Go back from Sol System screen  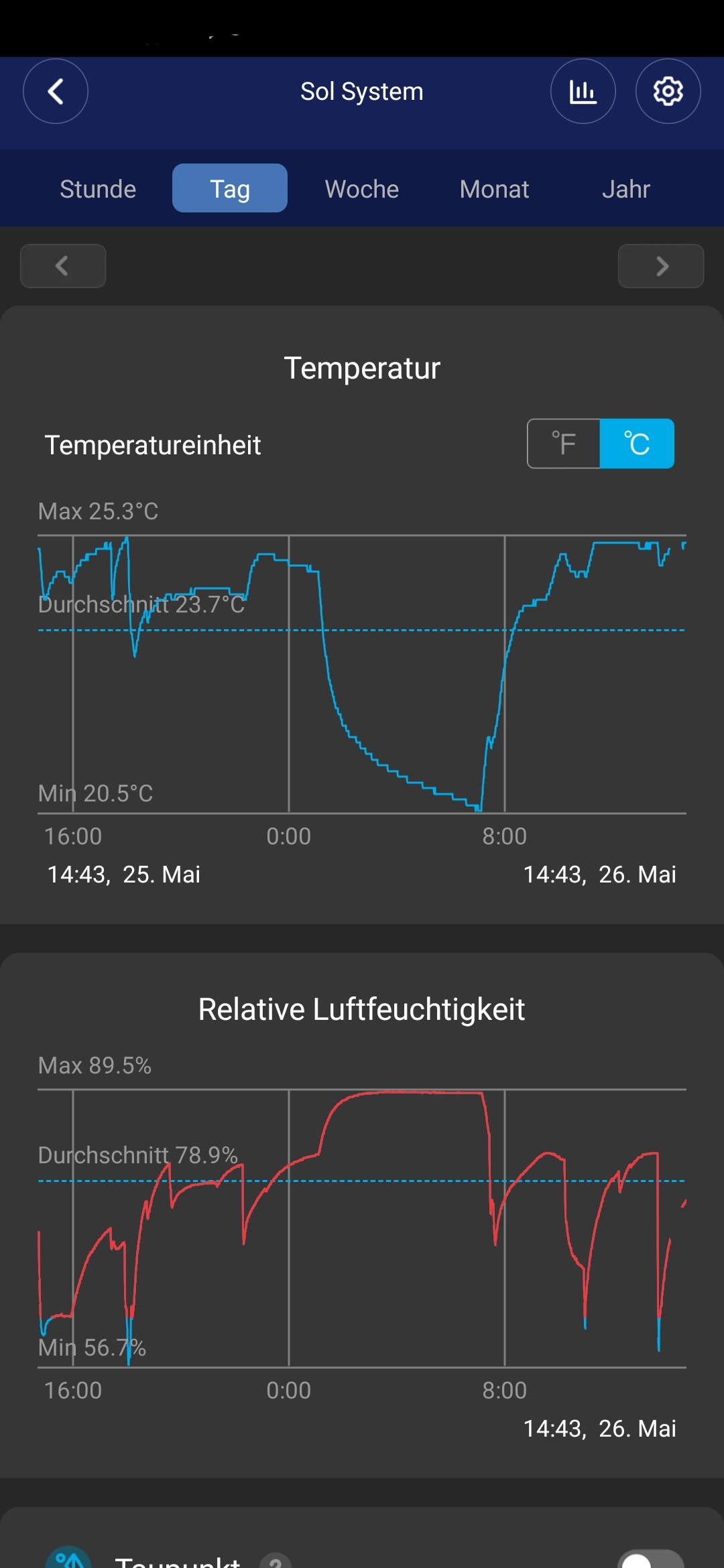[56, 91]
